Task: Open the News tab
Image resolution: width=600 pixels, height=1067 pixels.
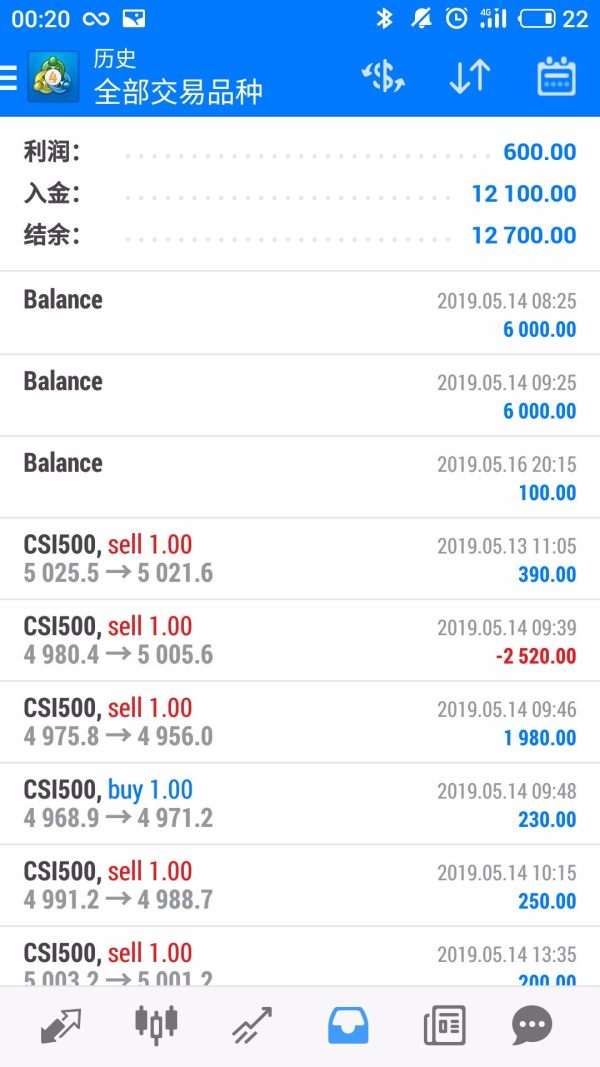Action: point(444,1025)
